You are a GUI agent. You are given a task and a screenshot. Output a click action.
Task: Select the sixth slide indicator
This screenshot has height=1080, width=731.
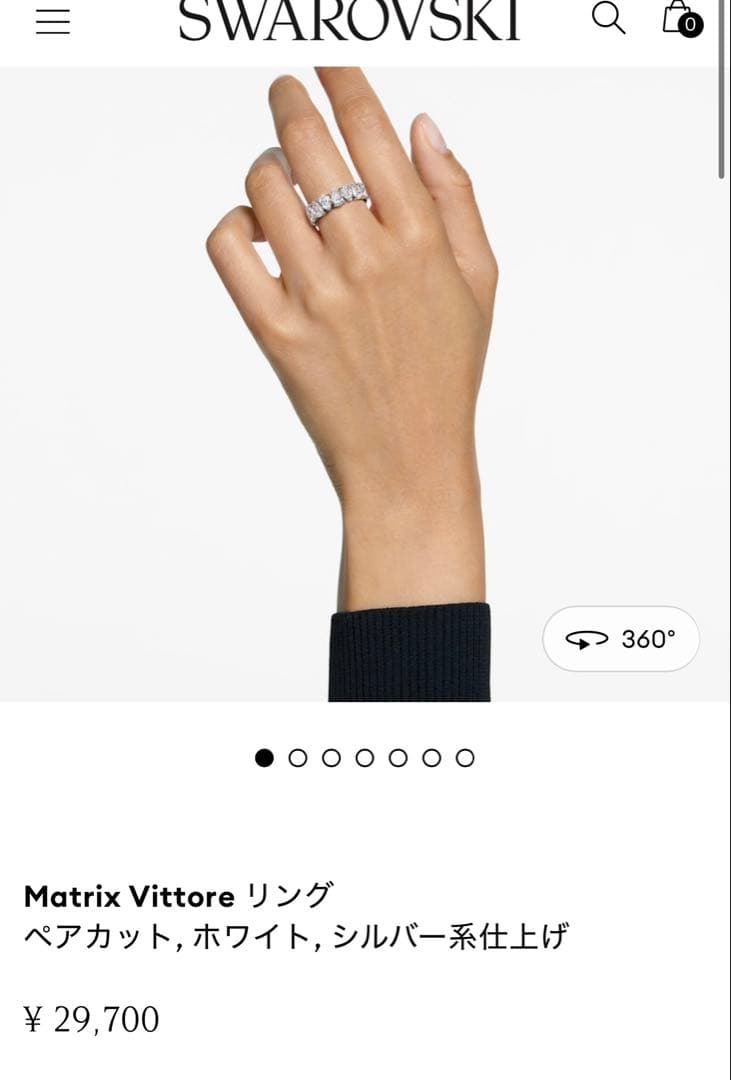pyautogui.click(x=432, y=759)
